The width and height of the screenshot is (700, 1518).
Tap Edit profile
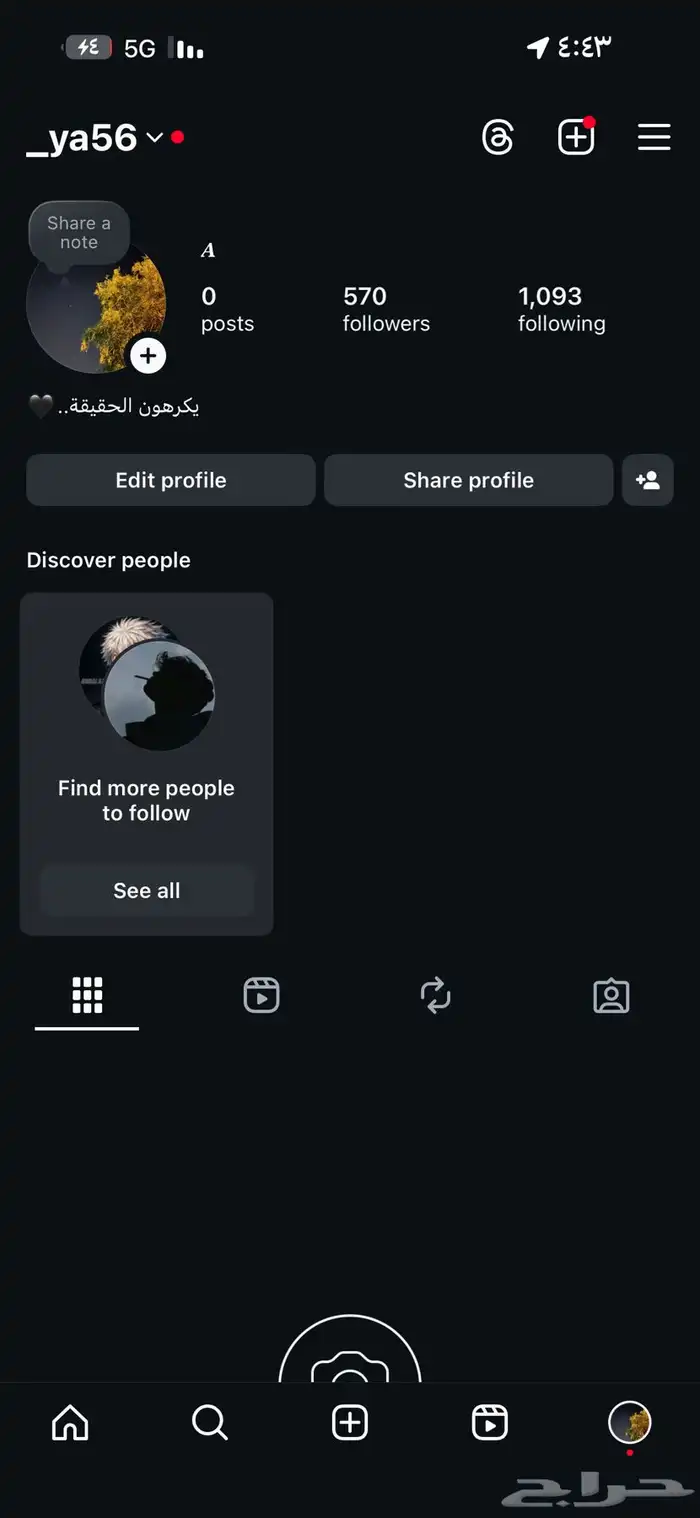171,480
